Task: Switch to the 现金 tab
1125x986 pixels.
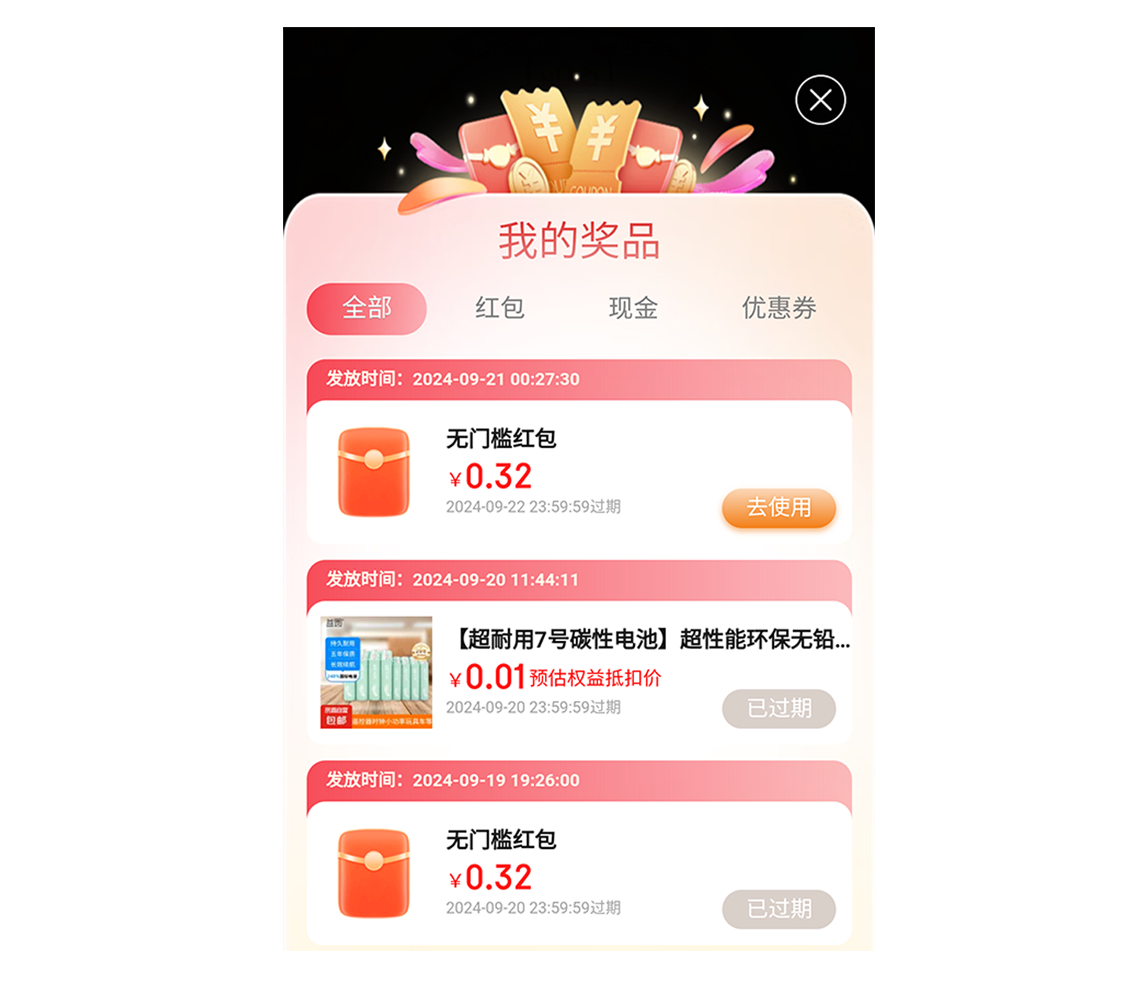Action: click(x=633, y=308)
